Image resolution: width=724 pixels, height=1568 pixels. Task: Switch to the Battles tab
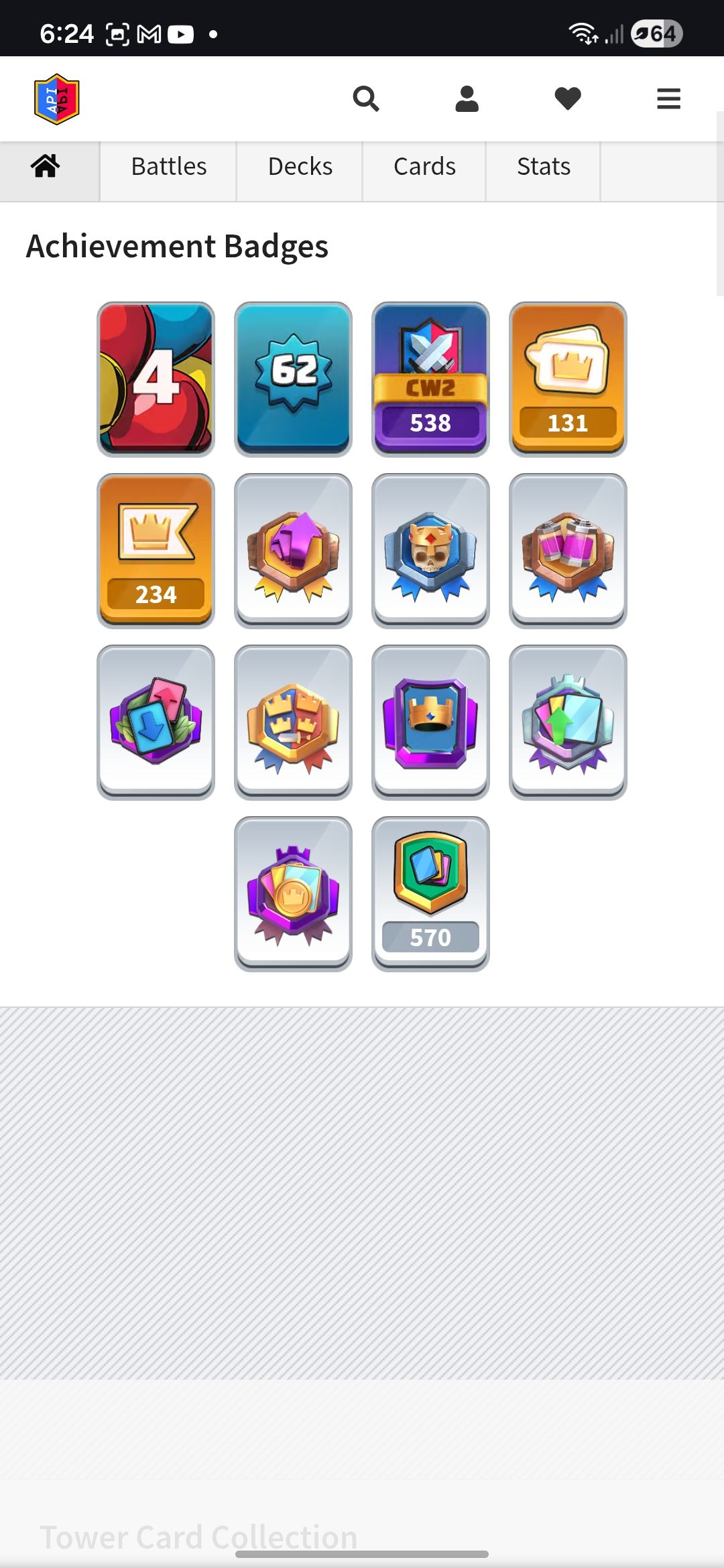(x=169, y=166)
